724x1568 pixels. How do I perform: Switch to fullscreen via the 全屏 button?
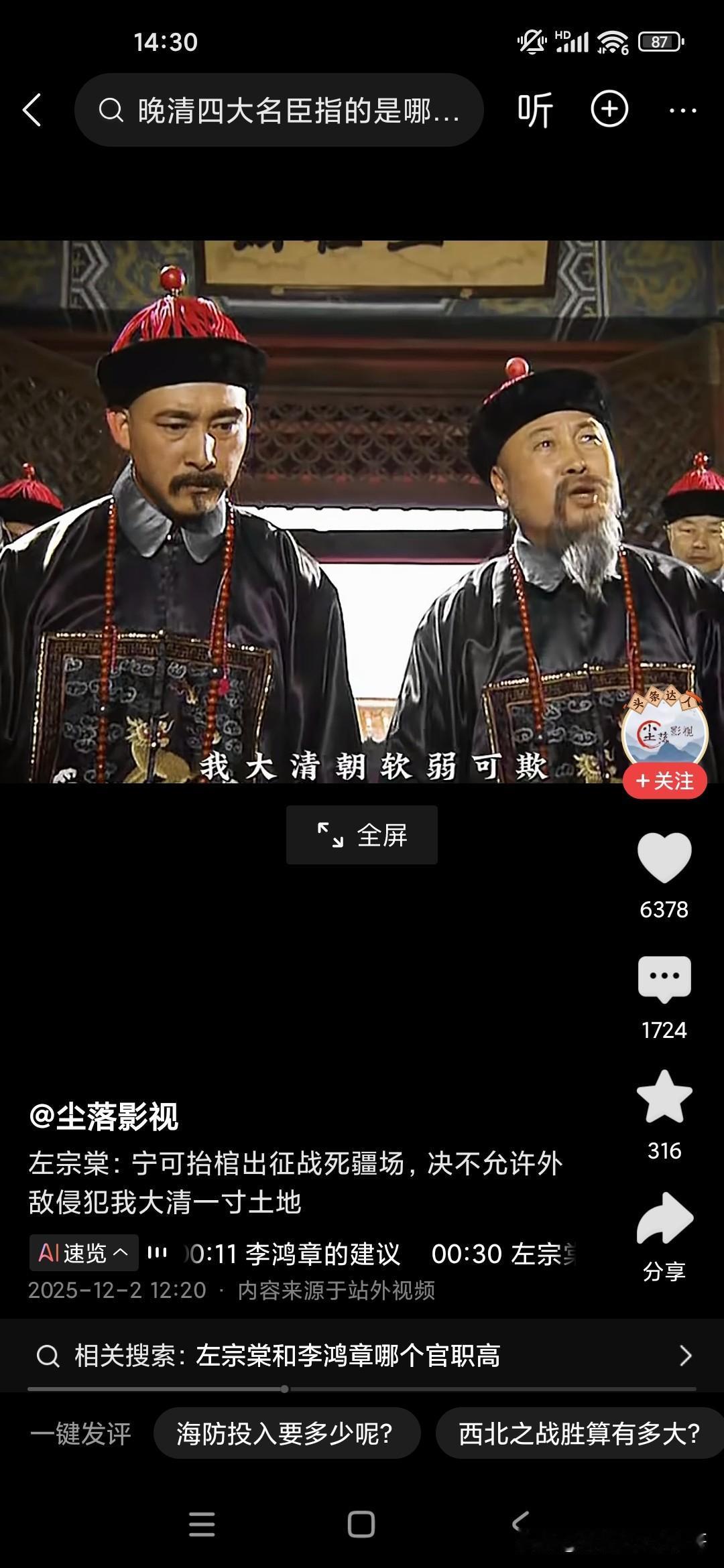point(361,835)
